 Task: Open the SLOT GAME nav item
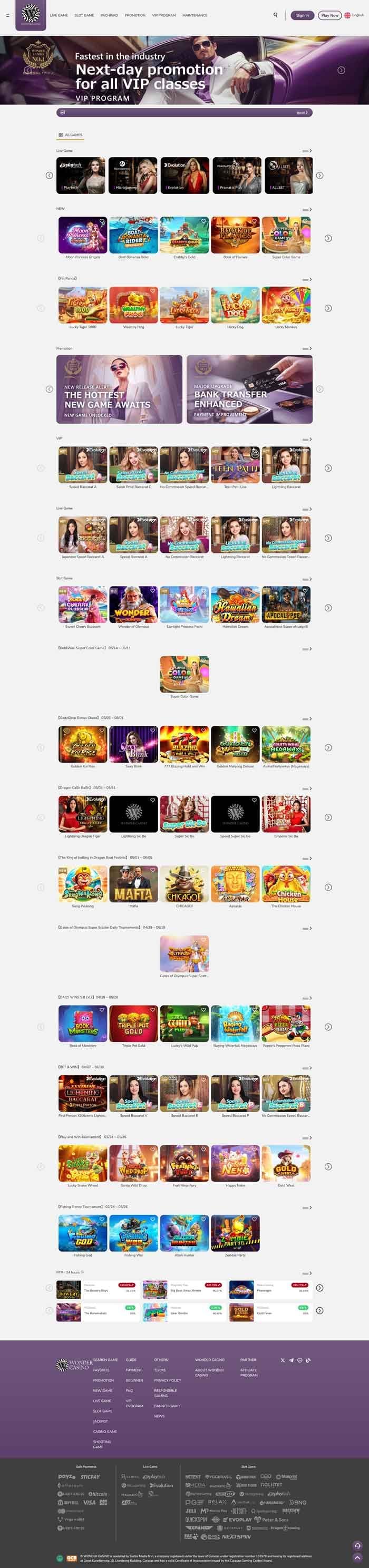(84, 15)
